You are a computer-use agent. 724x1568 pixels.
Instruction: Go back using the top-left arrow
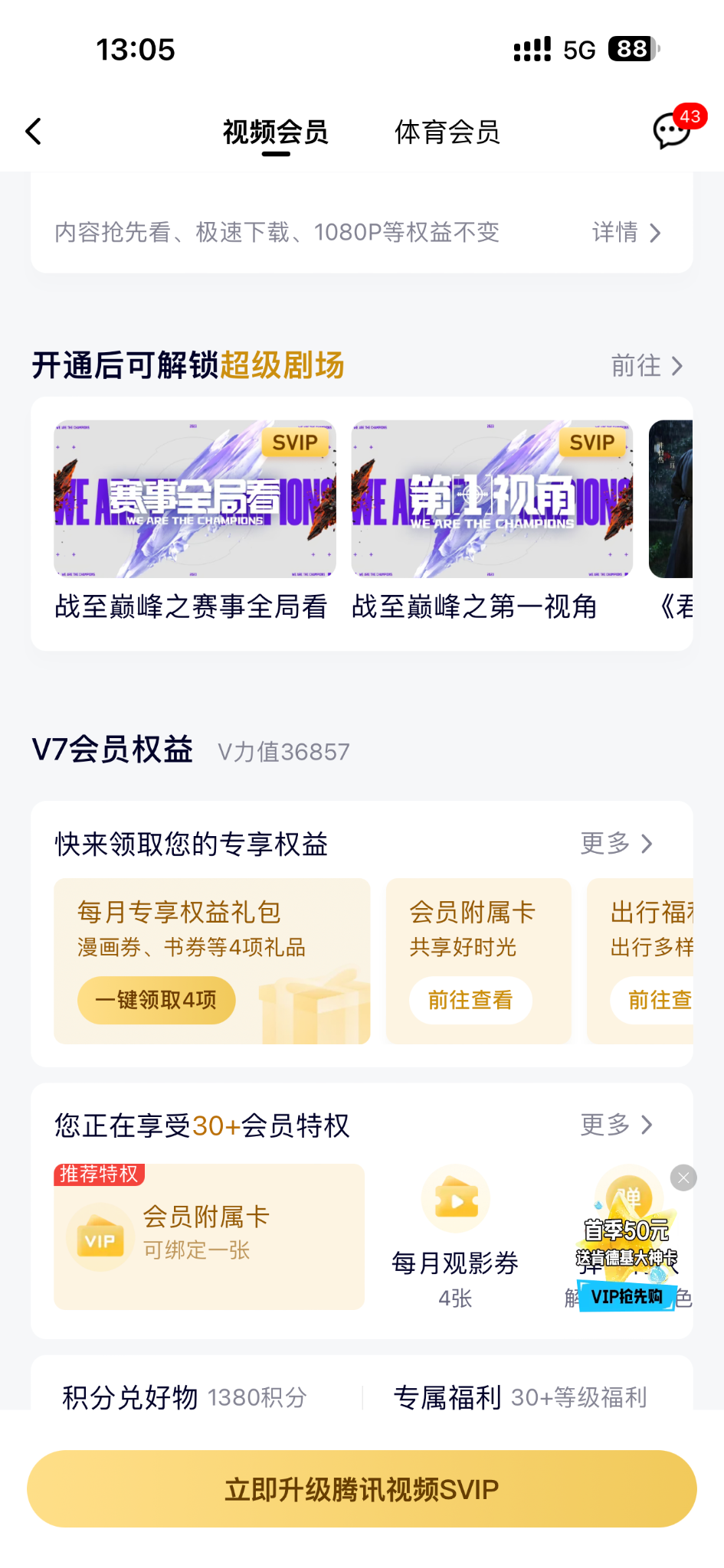point(34,132)
